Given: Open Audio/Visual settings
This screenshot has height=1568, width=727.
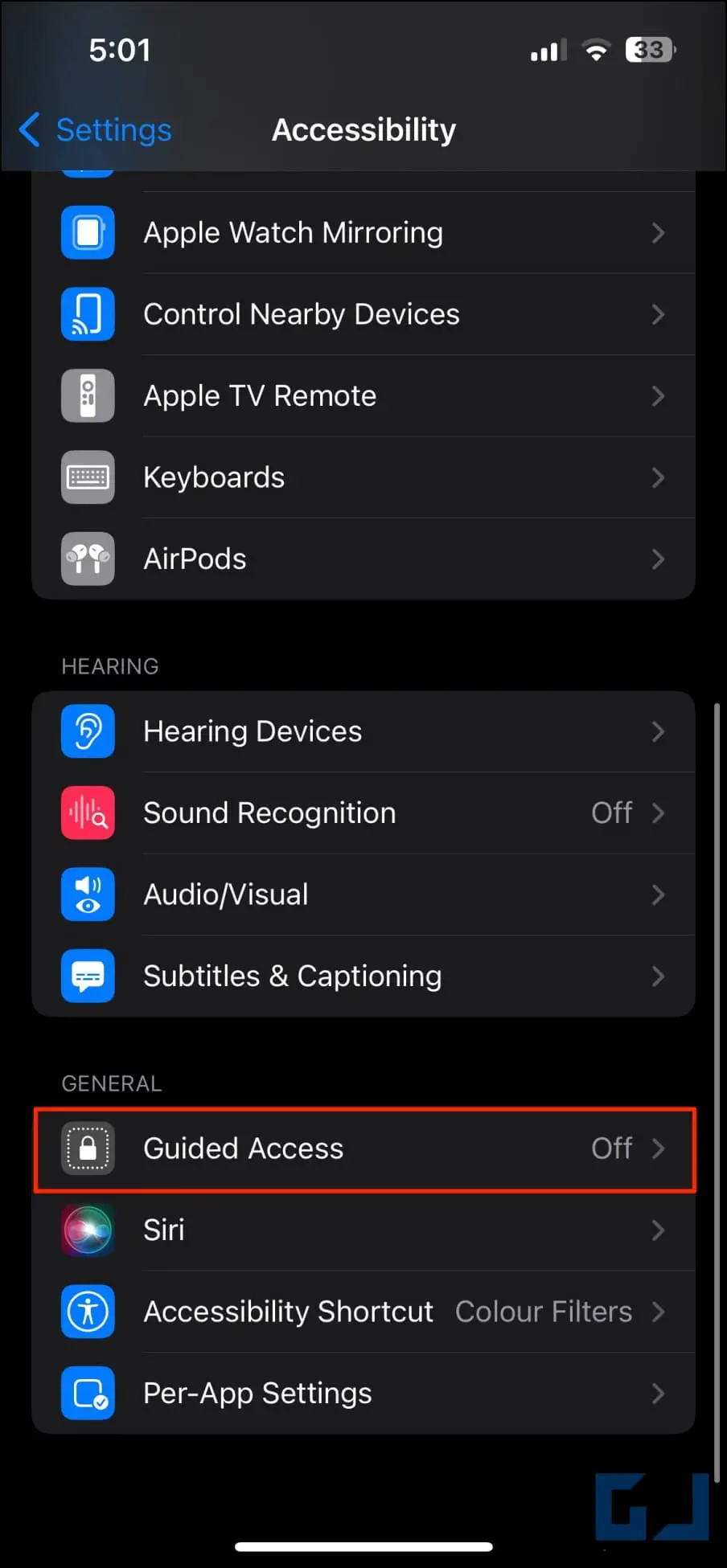Looking at the screenshot, I should (363, 895).
